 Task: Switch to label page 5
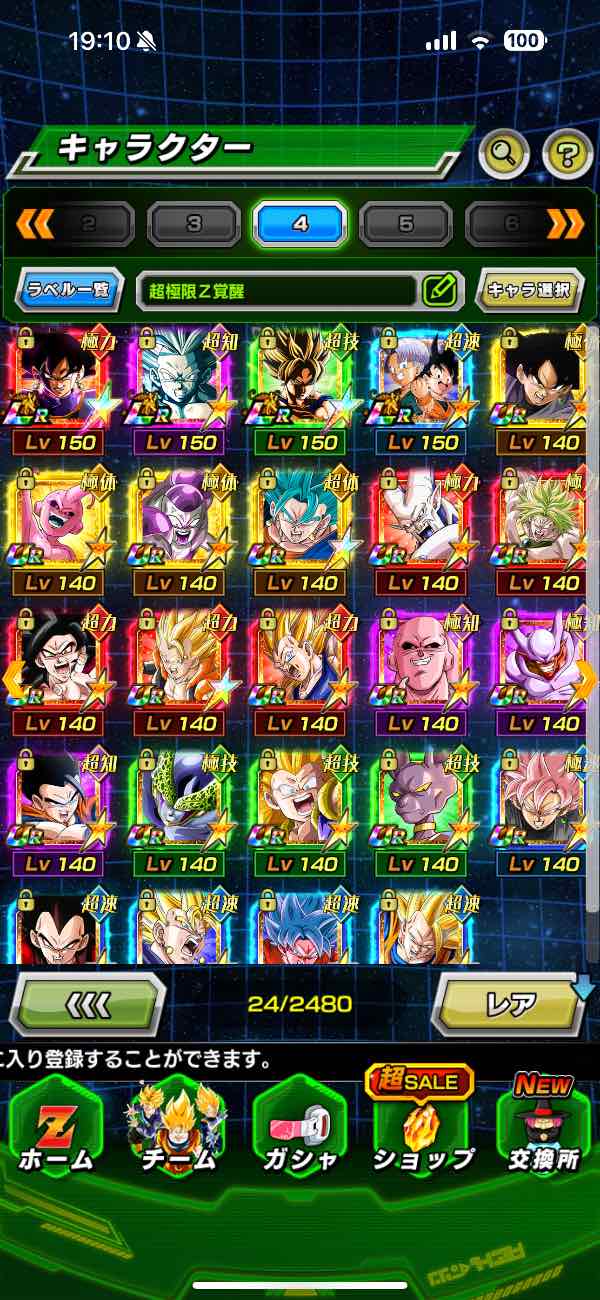406,224
